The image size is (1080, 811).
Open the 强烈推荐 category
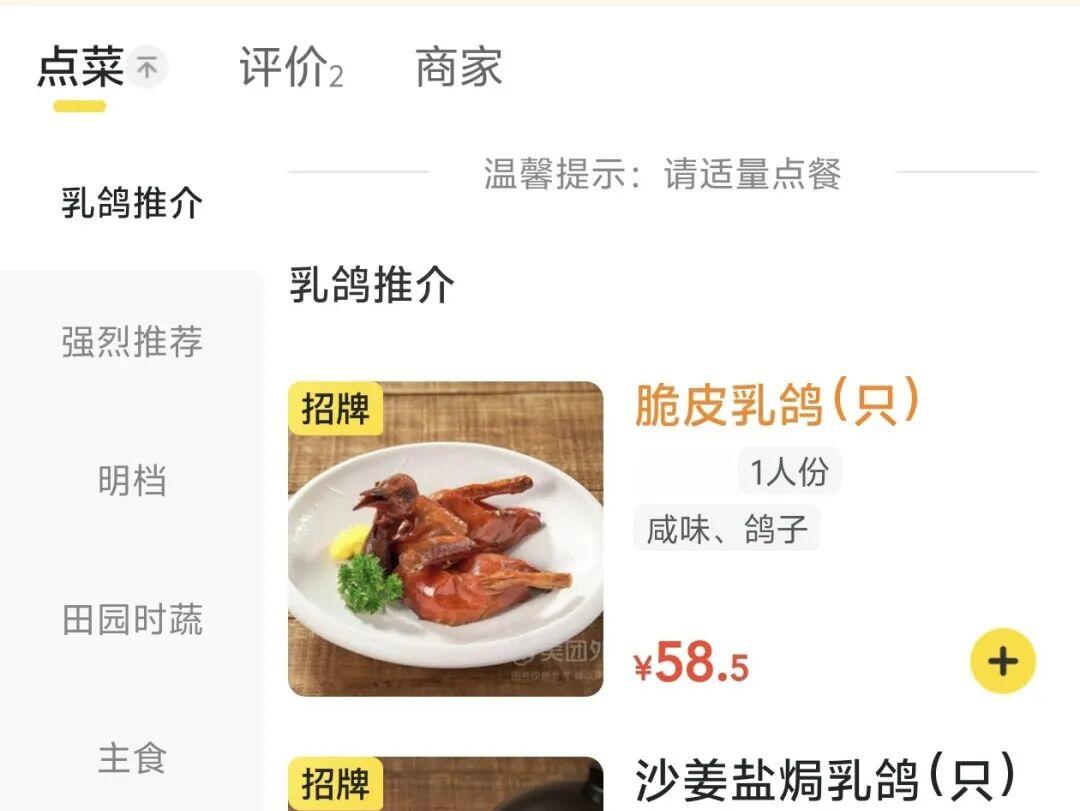(x=132, y=342)
